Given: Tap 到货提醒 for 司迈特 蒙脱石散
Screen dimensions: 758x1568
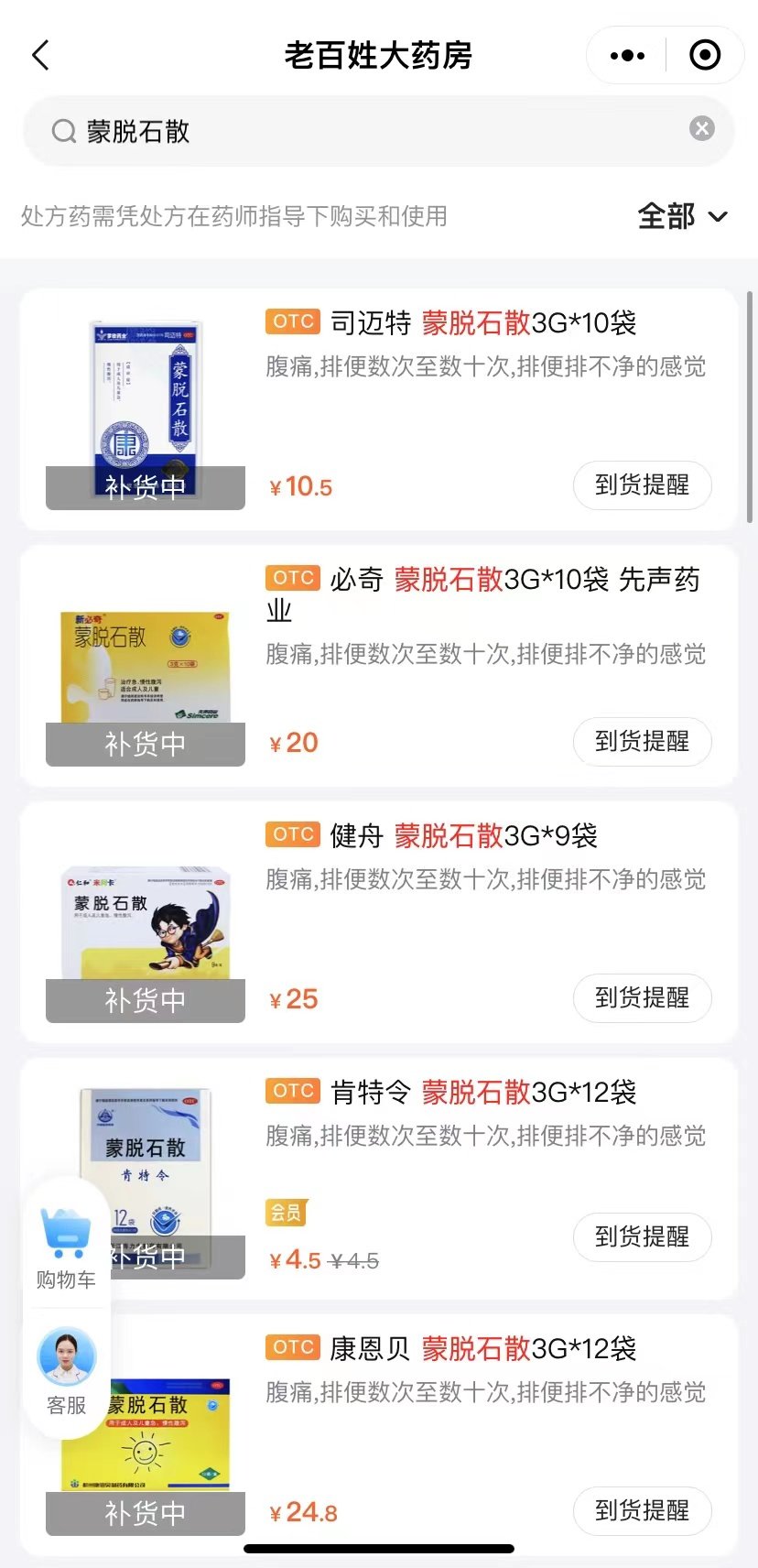Looking at the screenshot, I should point(642,485).
